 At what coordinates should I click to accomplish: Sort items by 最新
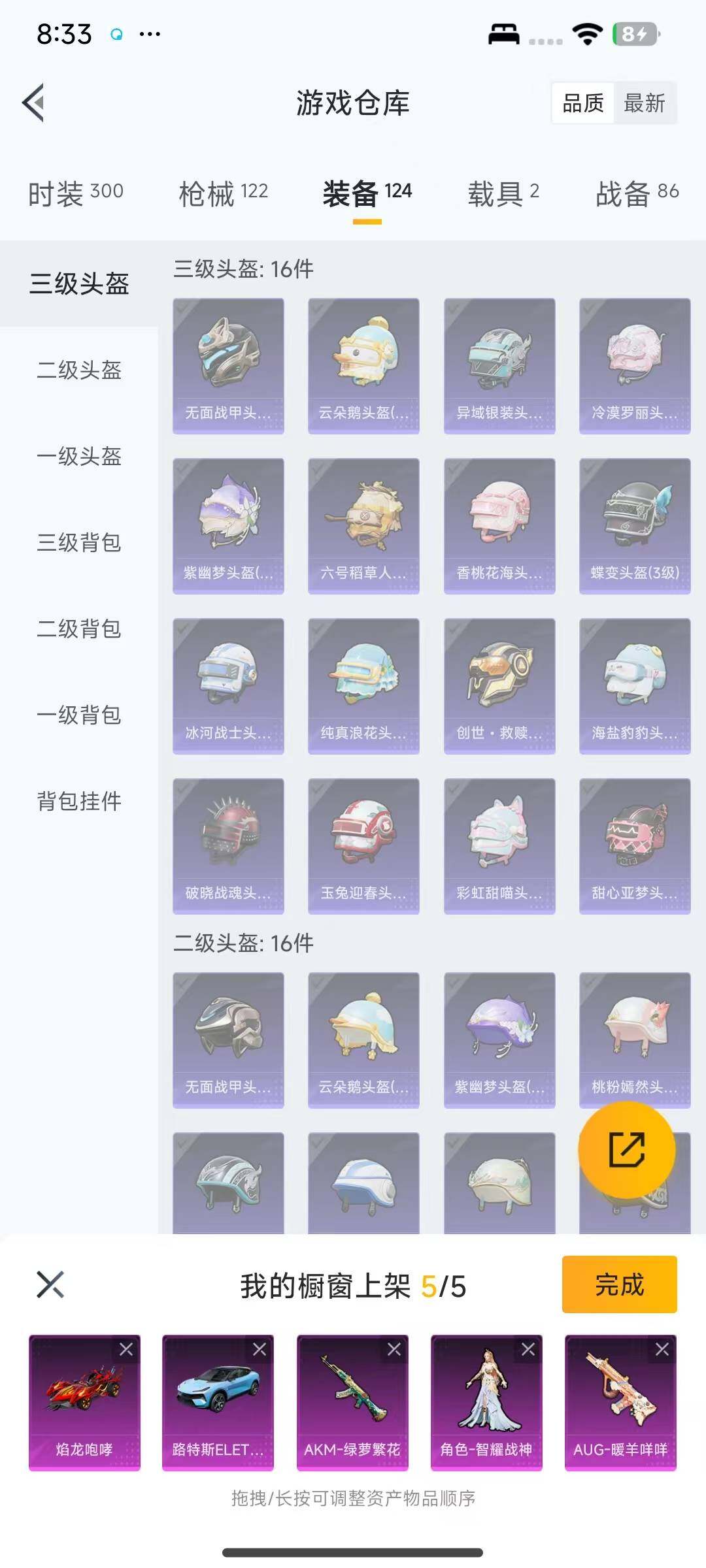644,103
